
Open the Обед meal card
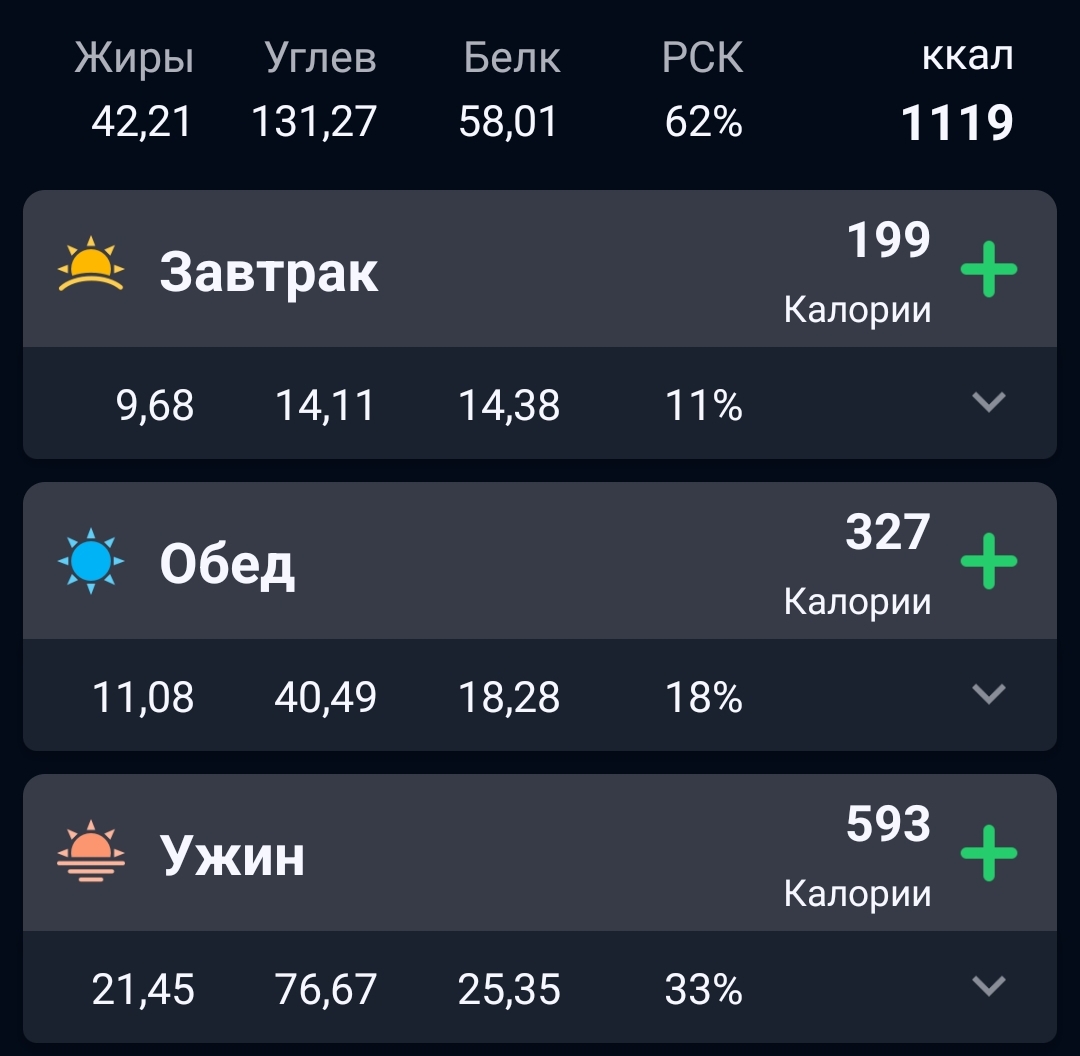[x=540, y=561]
